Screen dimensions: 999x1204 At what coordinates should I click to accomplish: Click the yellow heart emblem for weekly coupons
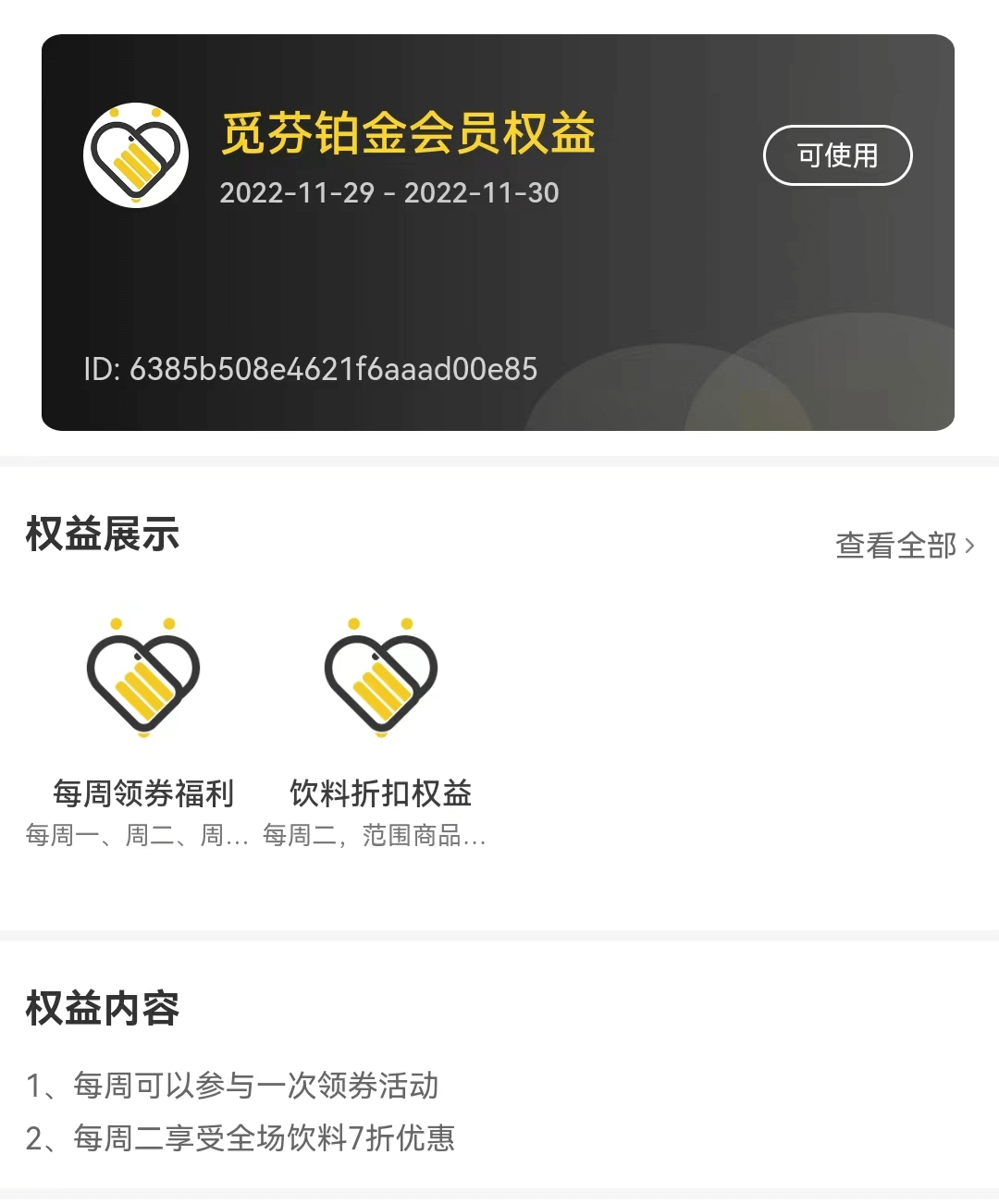[144, 680]
